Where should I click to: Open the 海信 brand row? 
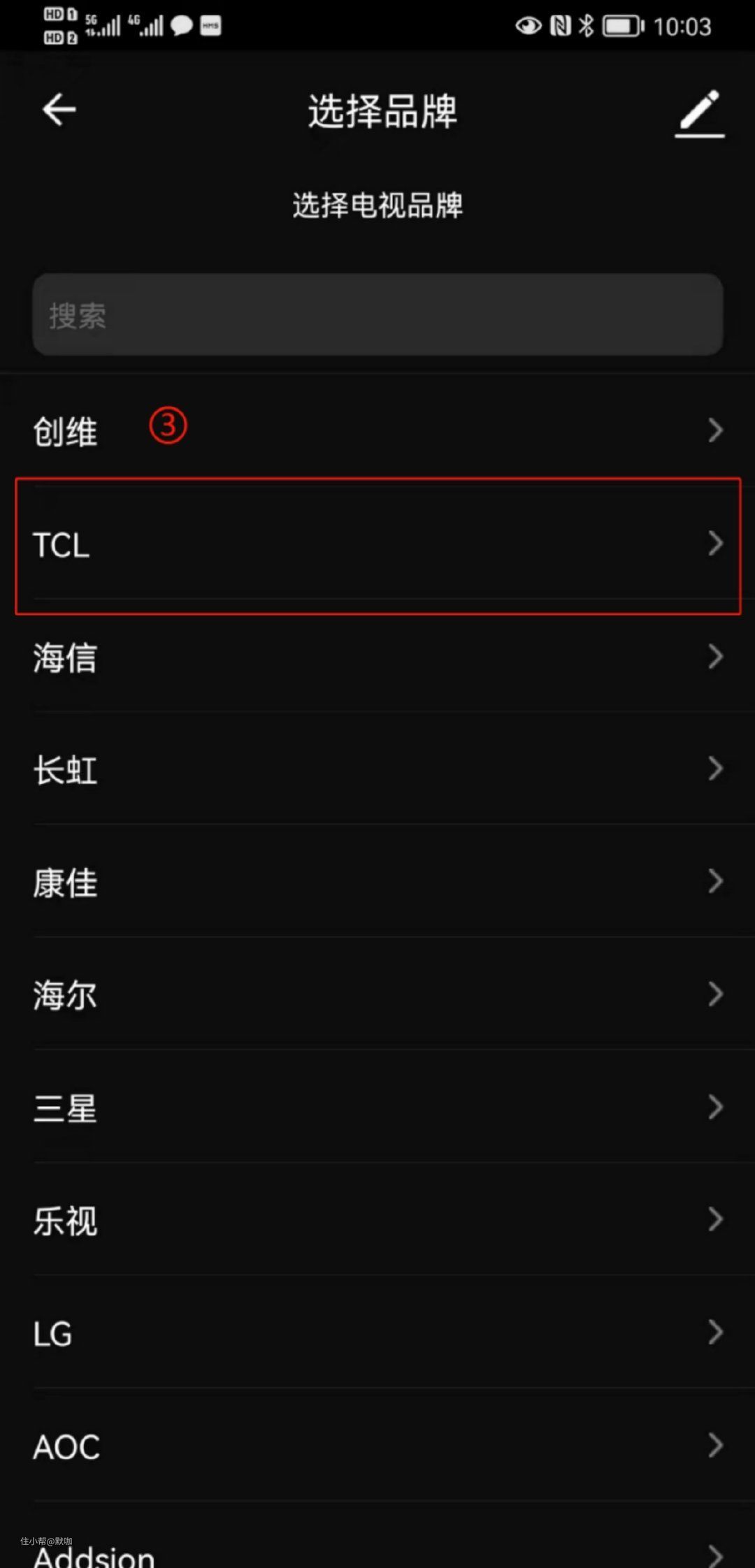point(377,658)
